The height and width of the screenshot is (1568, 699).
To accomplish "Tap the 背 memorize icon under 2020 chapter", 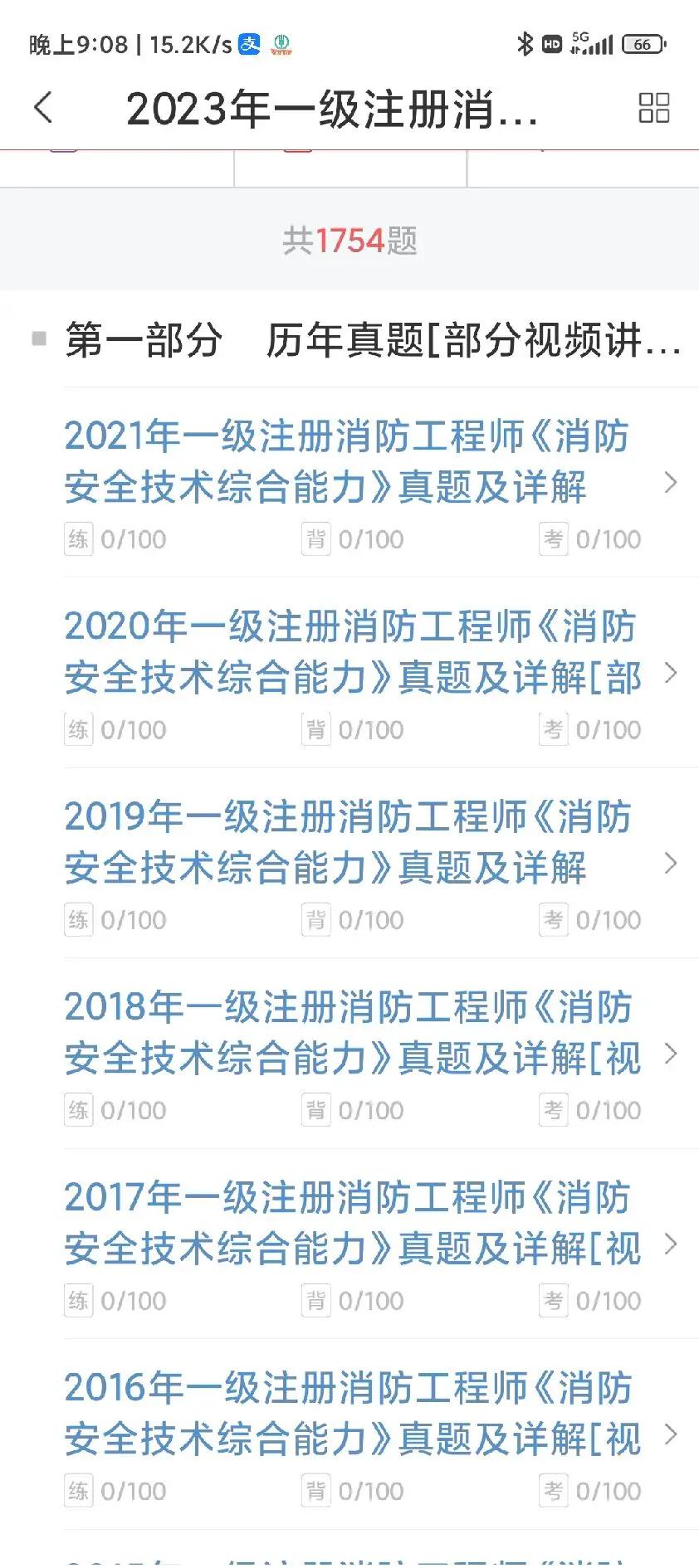I will click(315, 728).
